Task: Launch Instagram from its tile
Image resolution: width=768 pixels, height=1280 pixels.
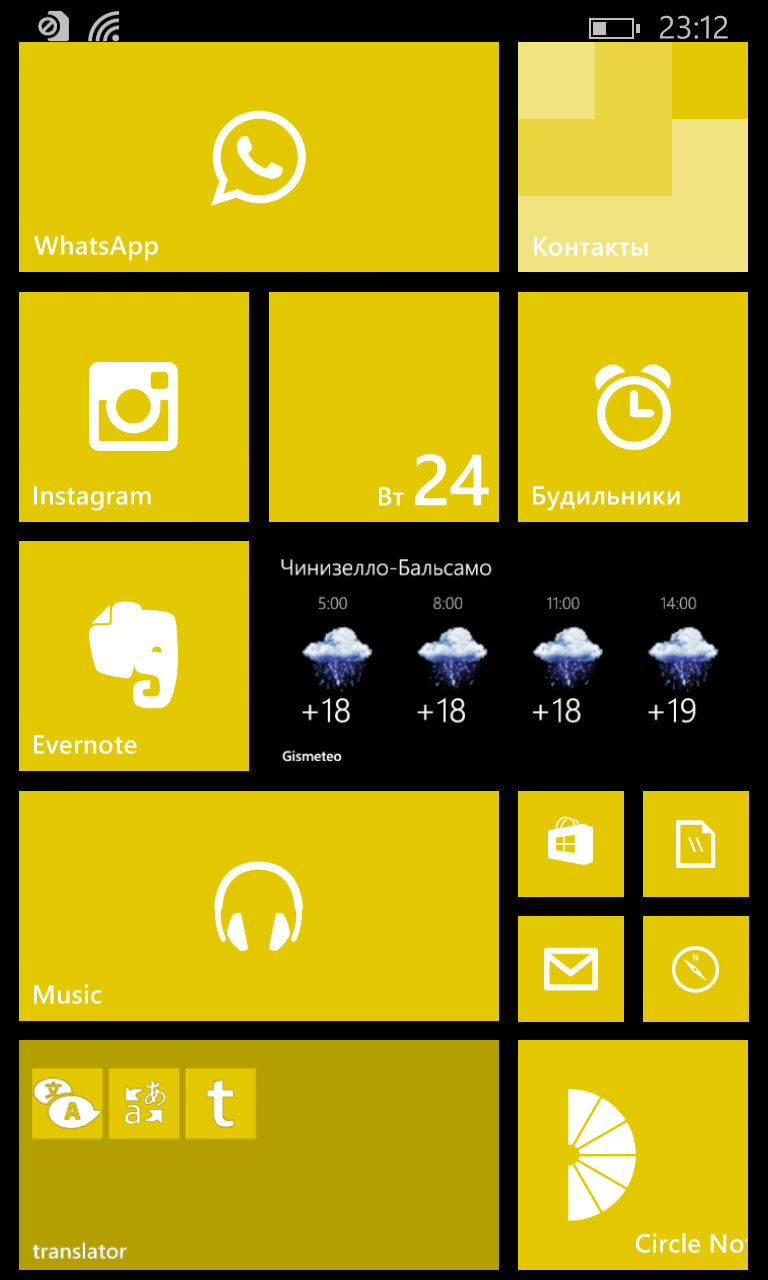Action: click(133, 406)
